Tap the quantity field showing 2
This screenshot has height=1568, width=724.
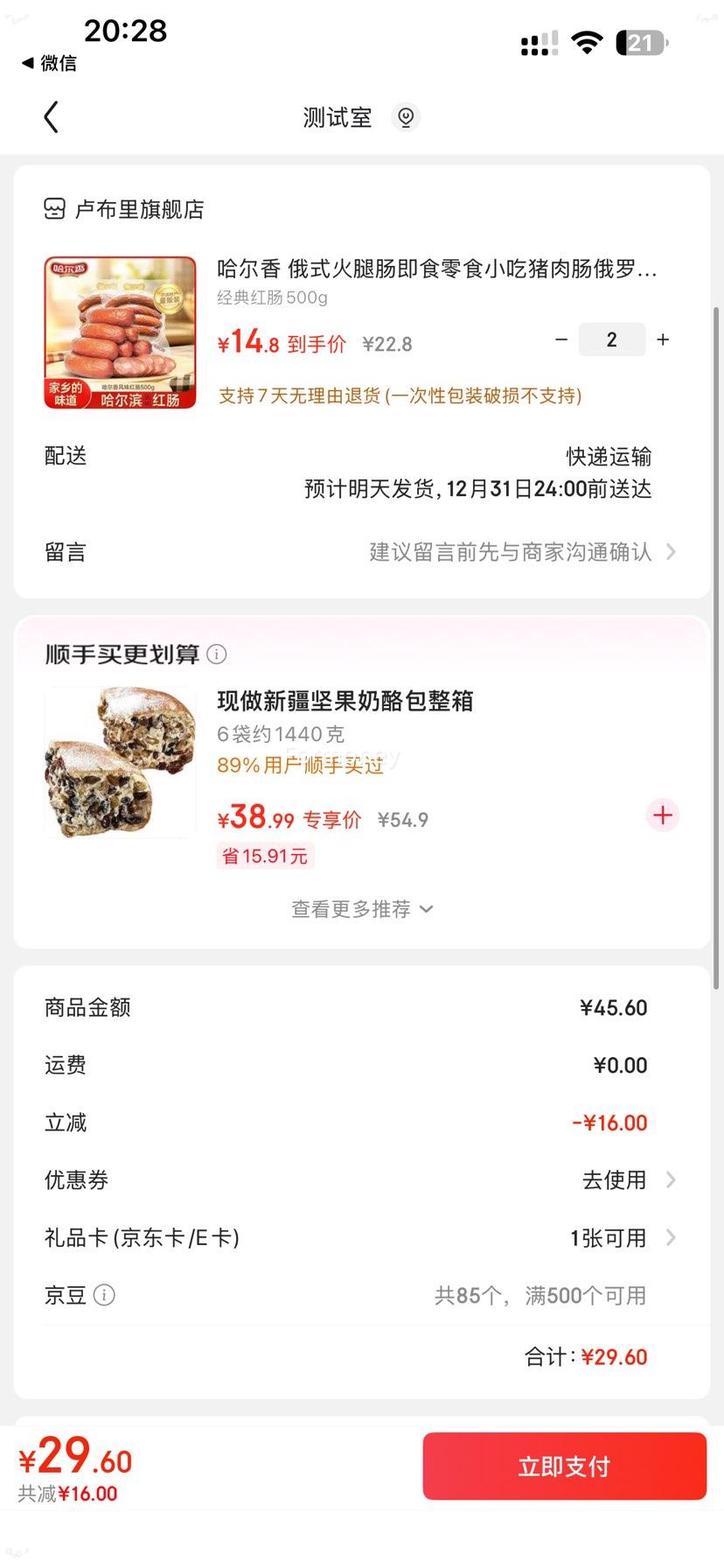tap(611, 339)
